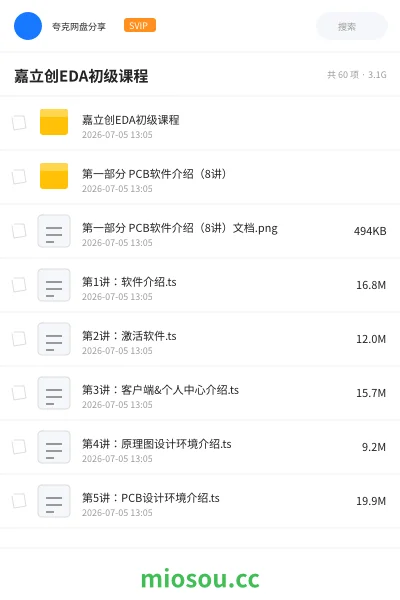The image size is (400, 600).
Task: Tick checkbox next to 文档.png file
Action: tap(19, 231)
